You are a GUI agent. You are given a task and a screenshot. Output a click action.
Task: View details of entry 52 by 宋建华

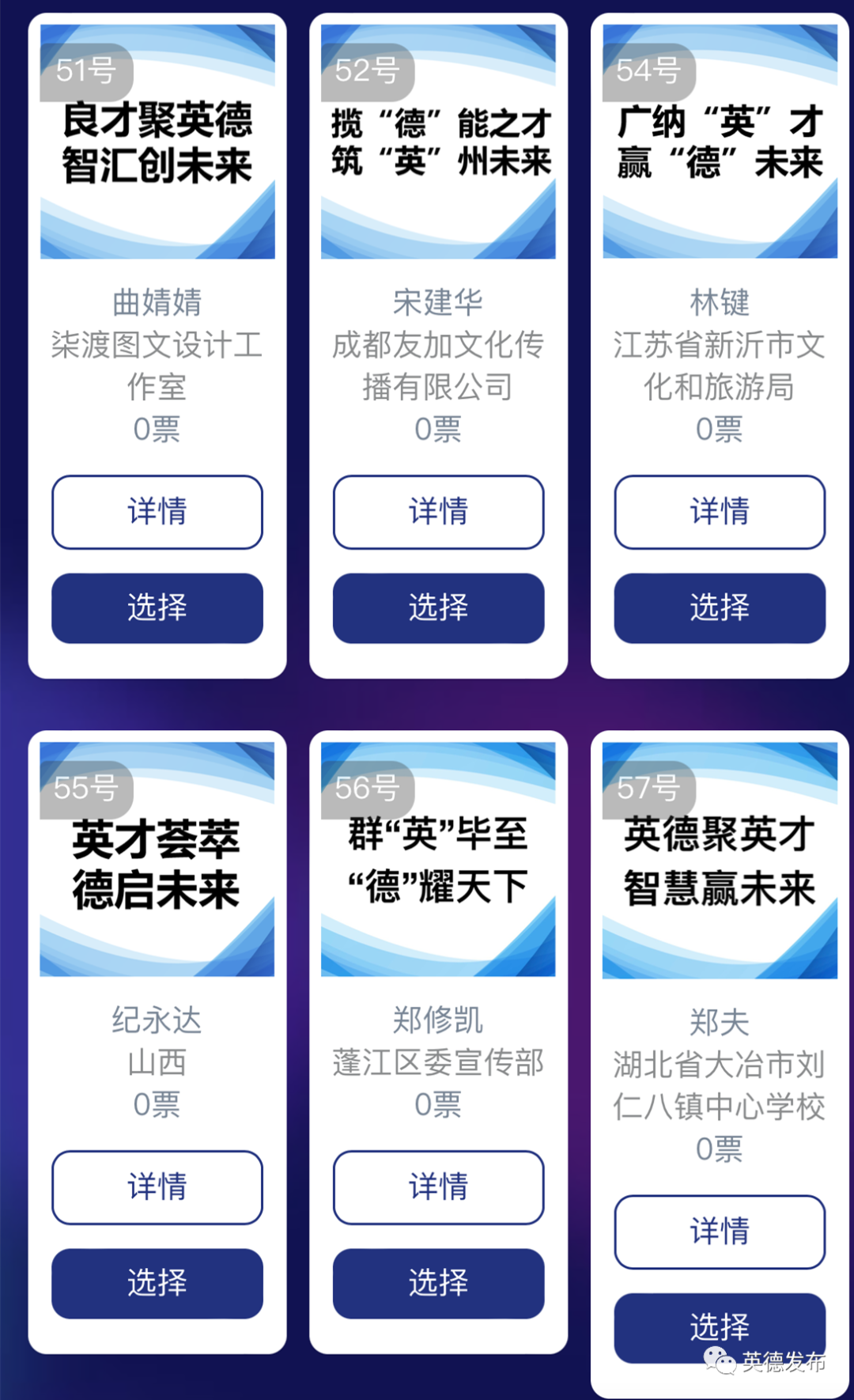click(438, 512)
